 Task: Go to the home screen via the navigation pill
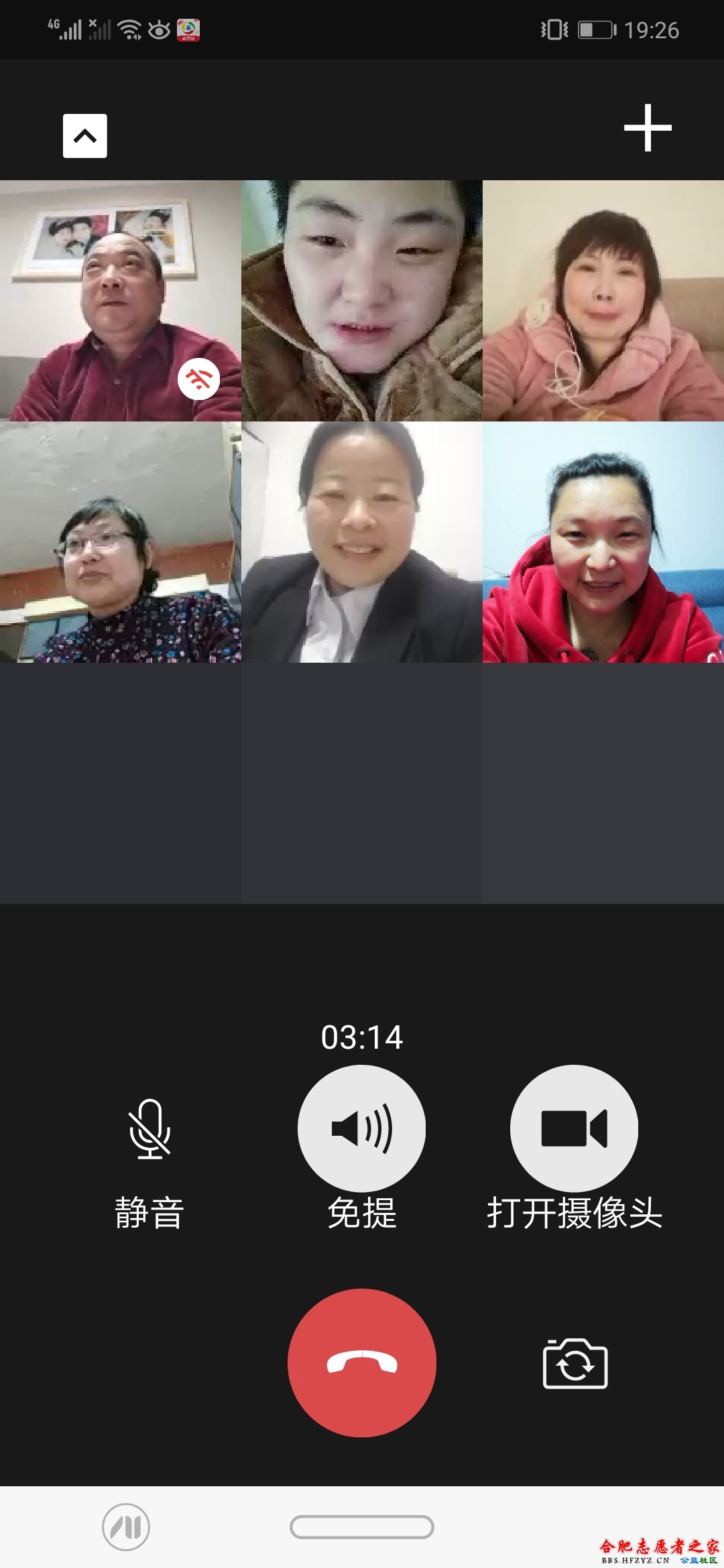361,1527
